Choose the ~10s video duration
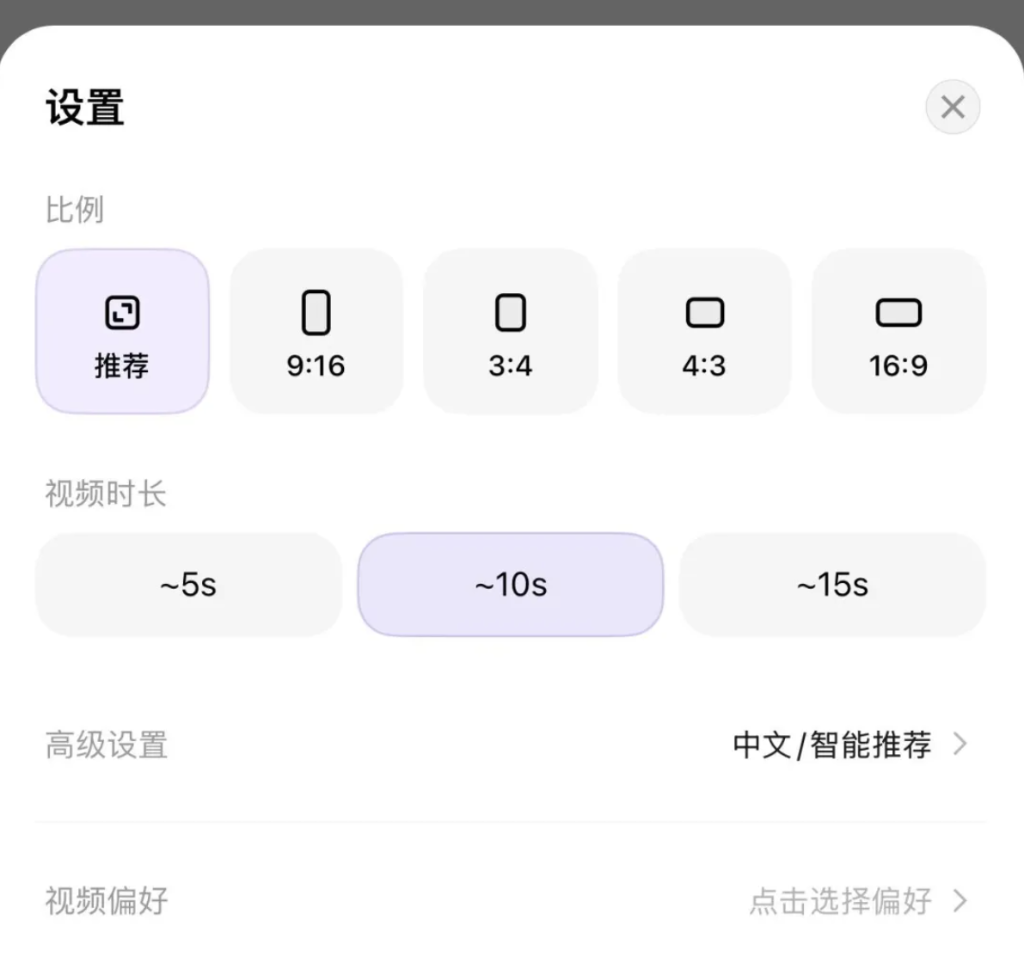 [x=510, y=585]
